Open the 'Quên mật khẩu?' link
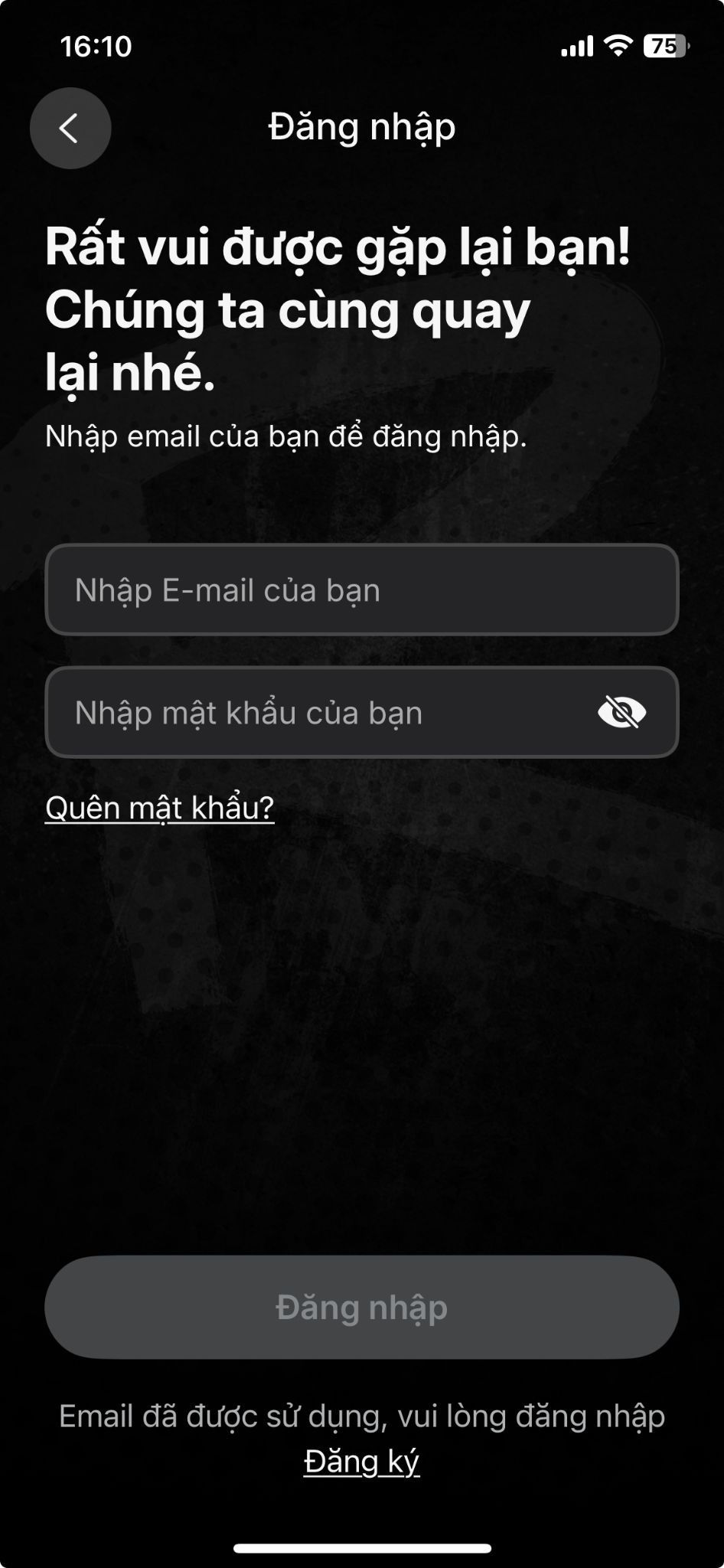This screenshot has height=1568, width=724. [159, 808]
